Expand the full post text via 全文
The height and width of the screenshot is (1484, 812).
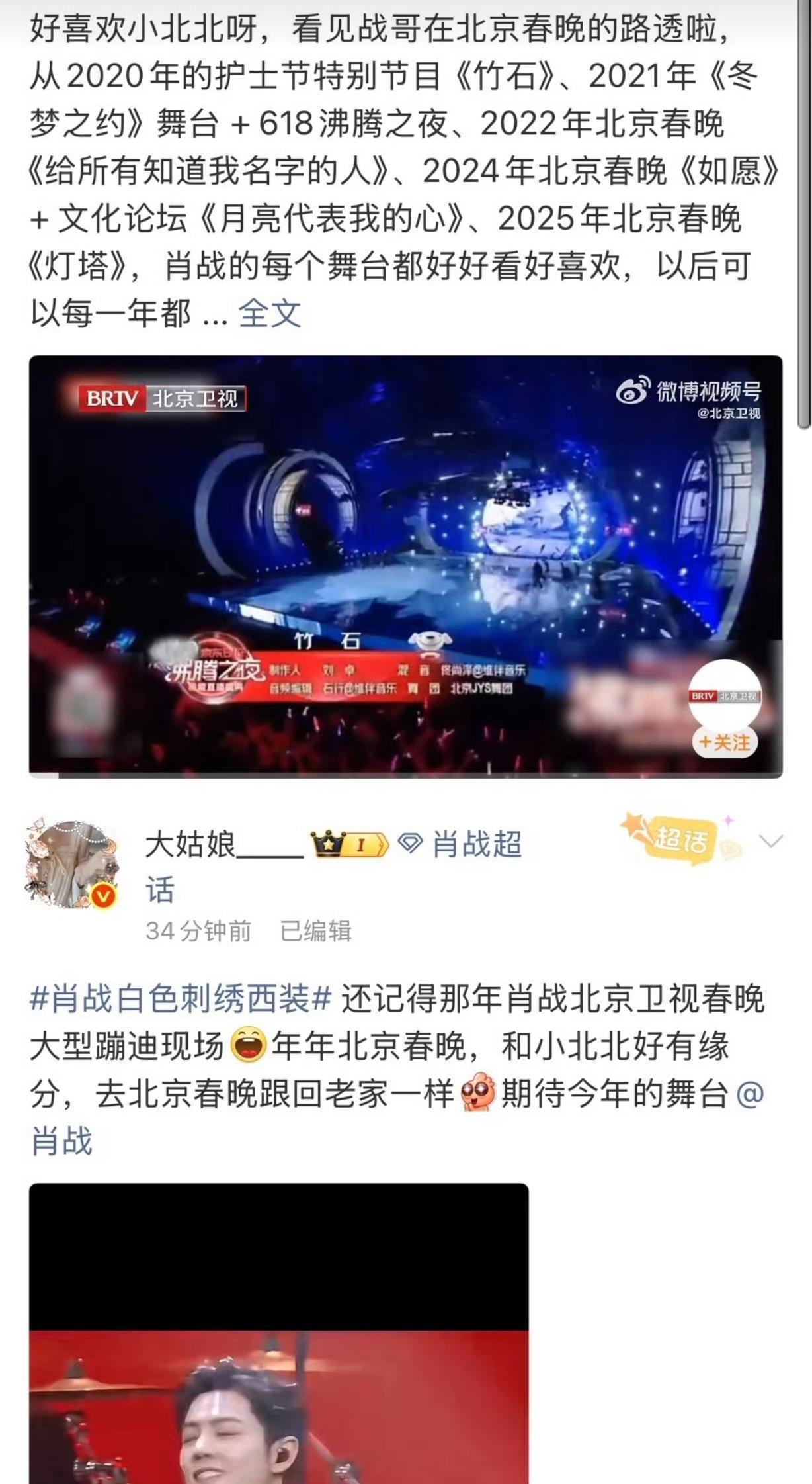(x=269, y=313)
